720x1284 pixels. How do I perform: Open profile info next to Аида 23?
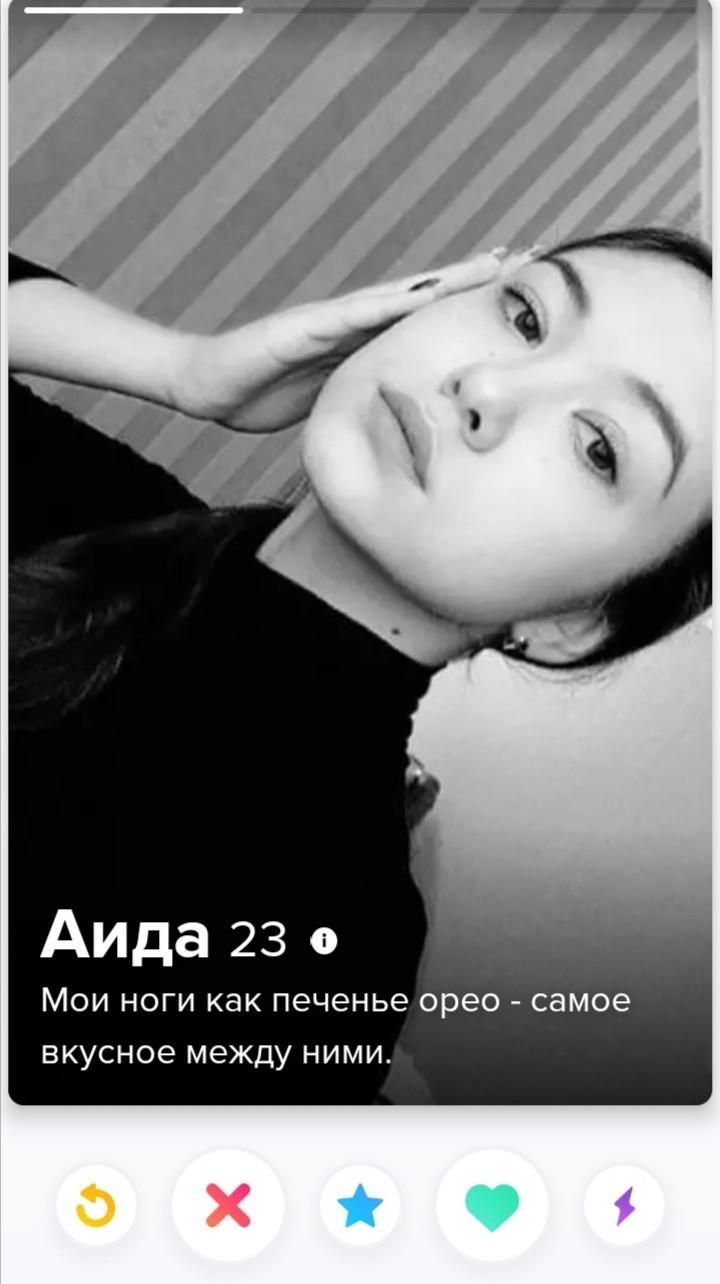(323, 941)
